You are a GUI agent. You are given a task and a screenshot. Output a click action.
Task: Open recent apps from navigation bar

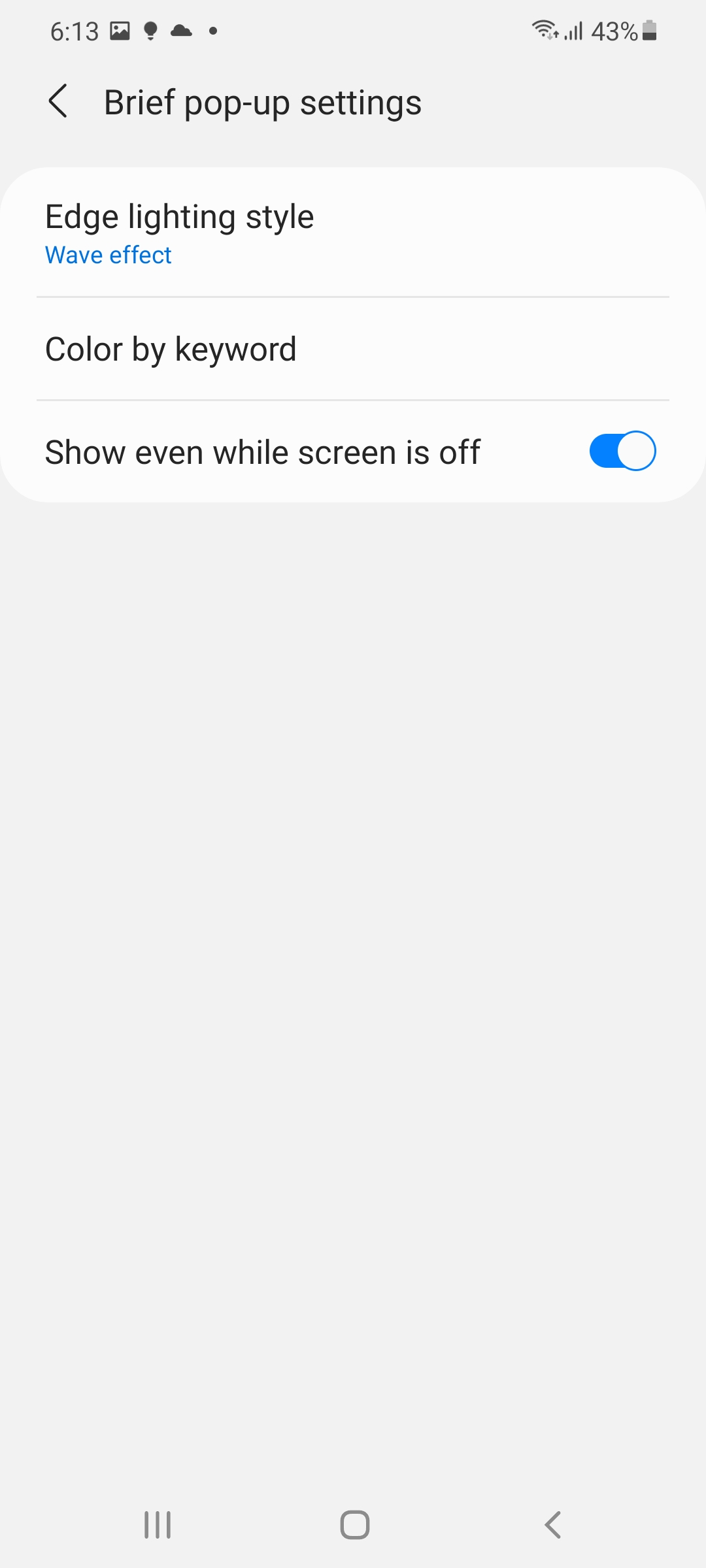point(158,1525)
